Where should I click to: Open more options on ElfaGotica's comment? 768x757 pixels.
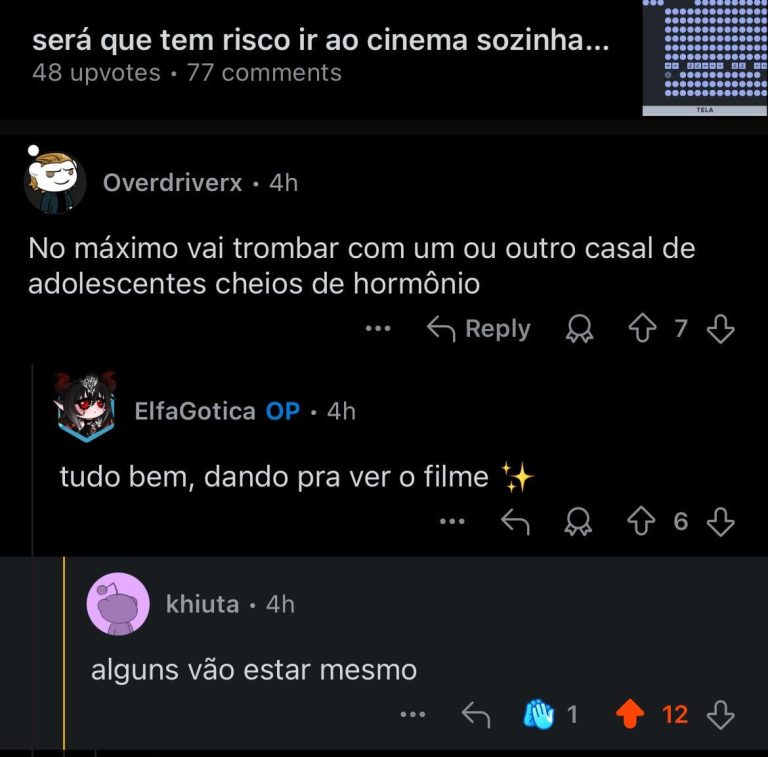pyautogui.click(x=453, y=521)
